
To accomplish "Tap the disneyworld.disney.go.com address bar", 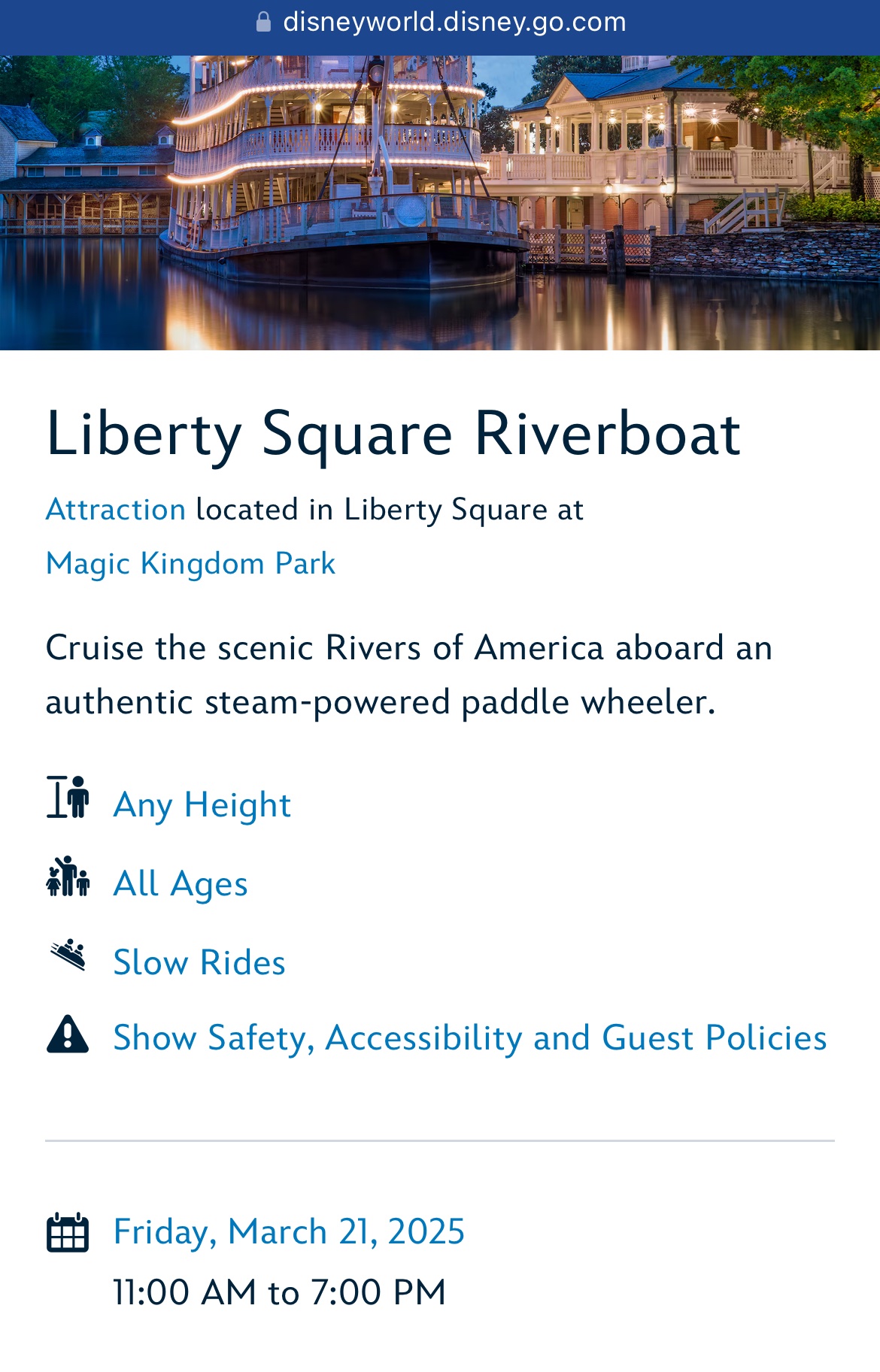I will tap(454, 23).
